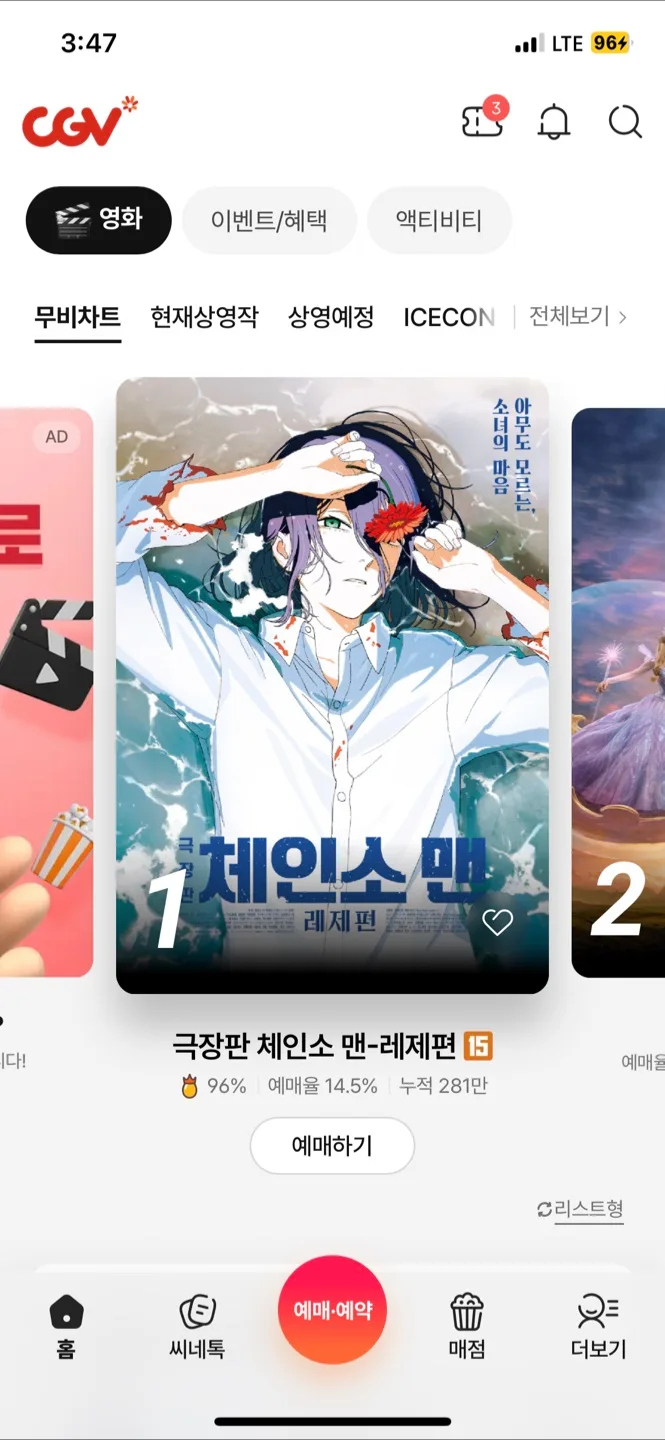
Task: Switch to the 상영예정 tab
Action: [x=331, y=318]
